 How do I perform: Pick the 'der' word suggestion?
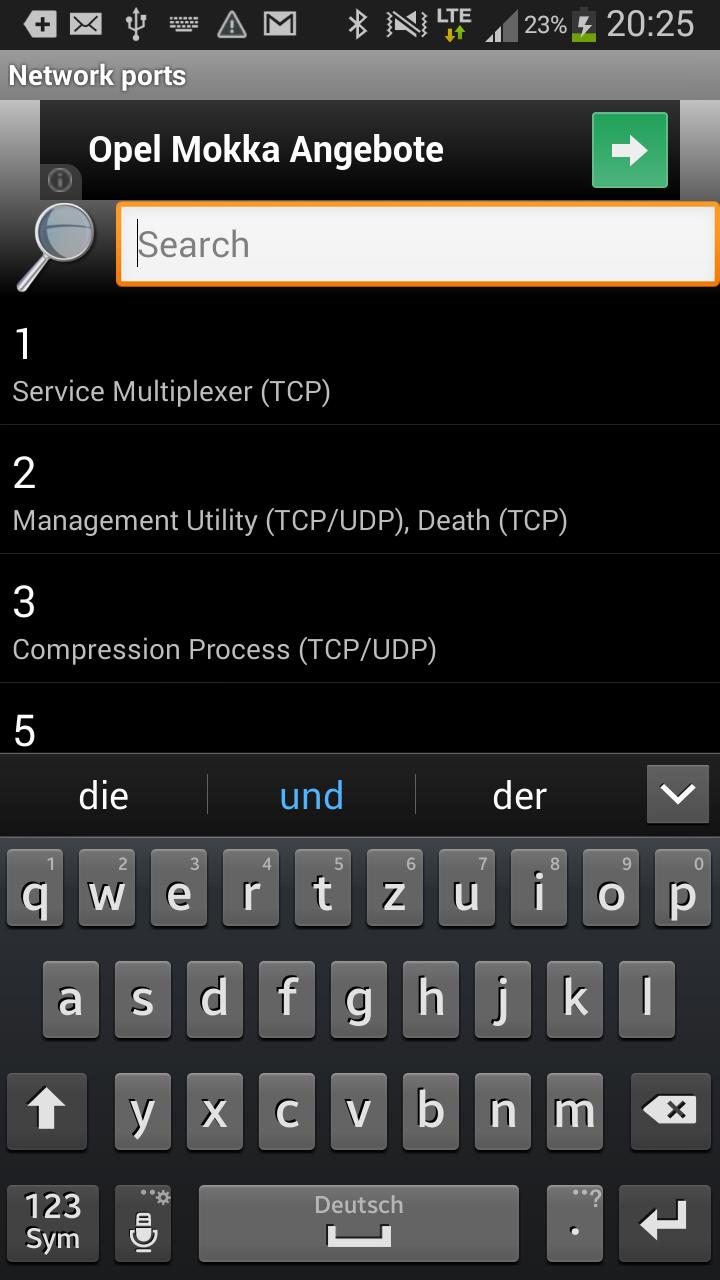pos(520,795)
